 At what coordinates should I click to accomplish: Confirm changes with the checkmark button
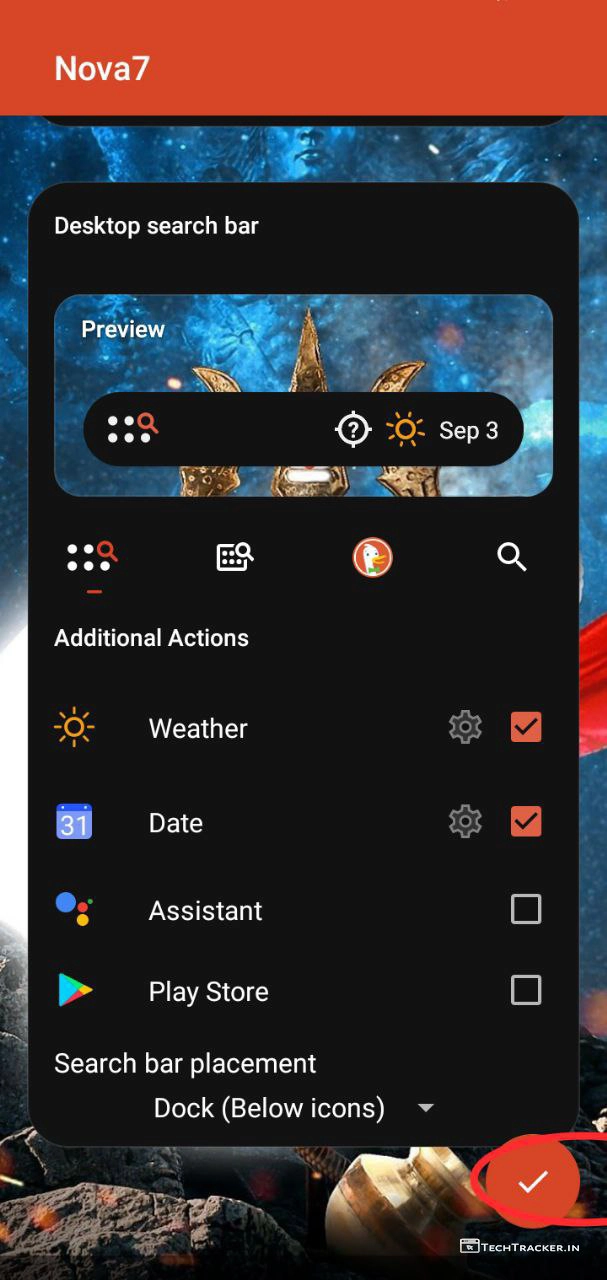click(x=532, y=1181)
